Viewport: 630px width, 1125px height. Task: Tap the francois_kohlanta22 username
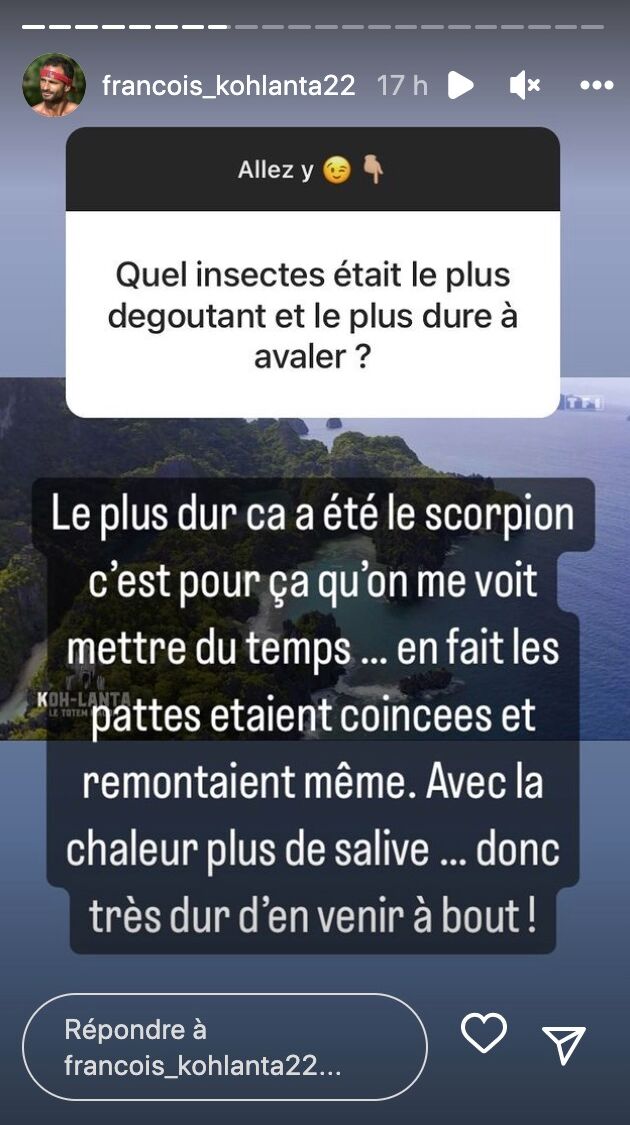228,86
